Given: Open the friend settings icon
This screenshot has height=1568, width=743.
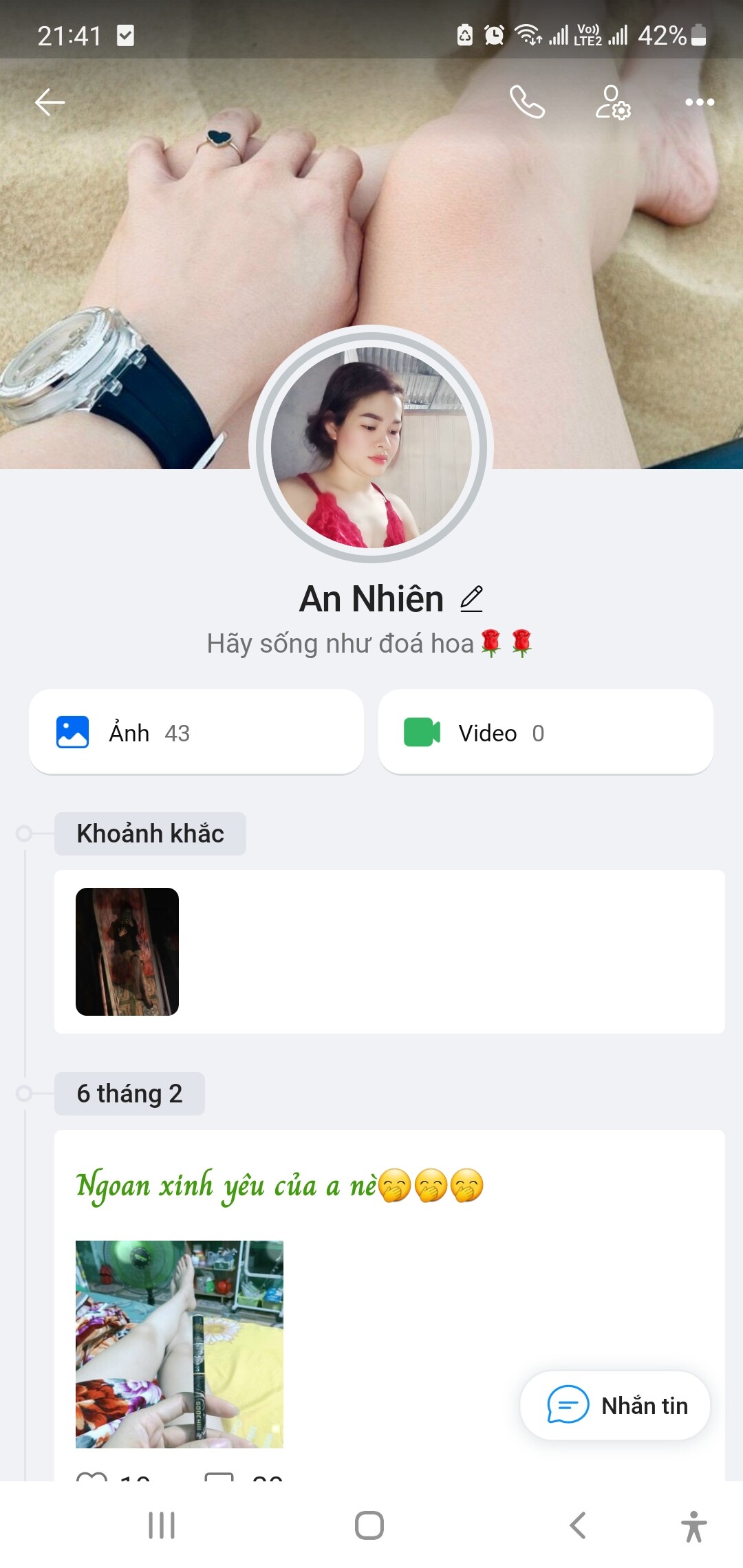Looking at the screenshot, I should [612, 102].
